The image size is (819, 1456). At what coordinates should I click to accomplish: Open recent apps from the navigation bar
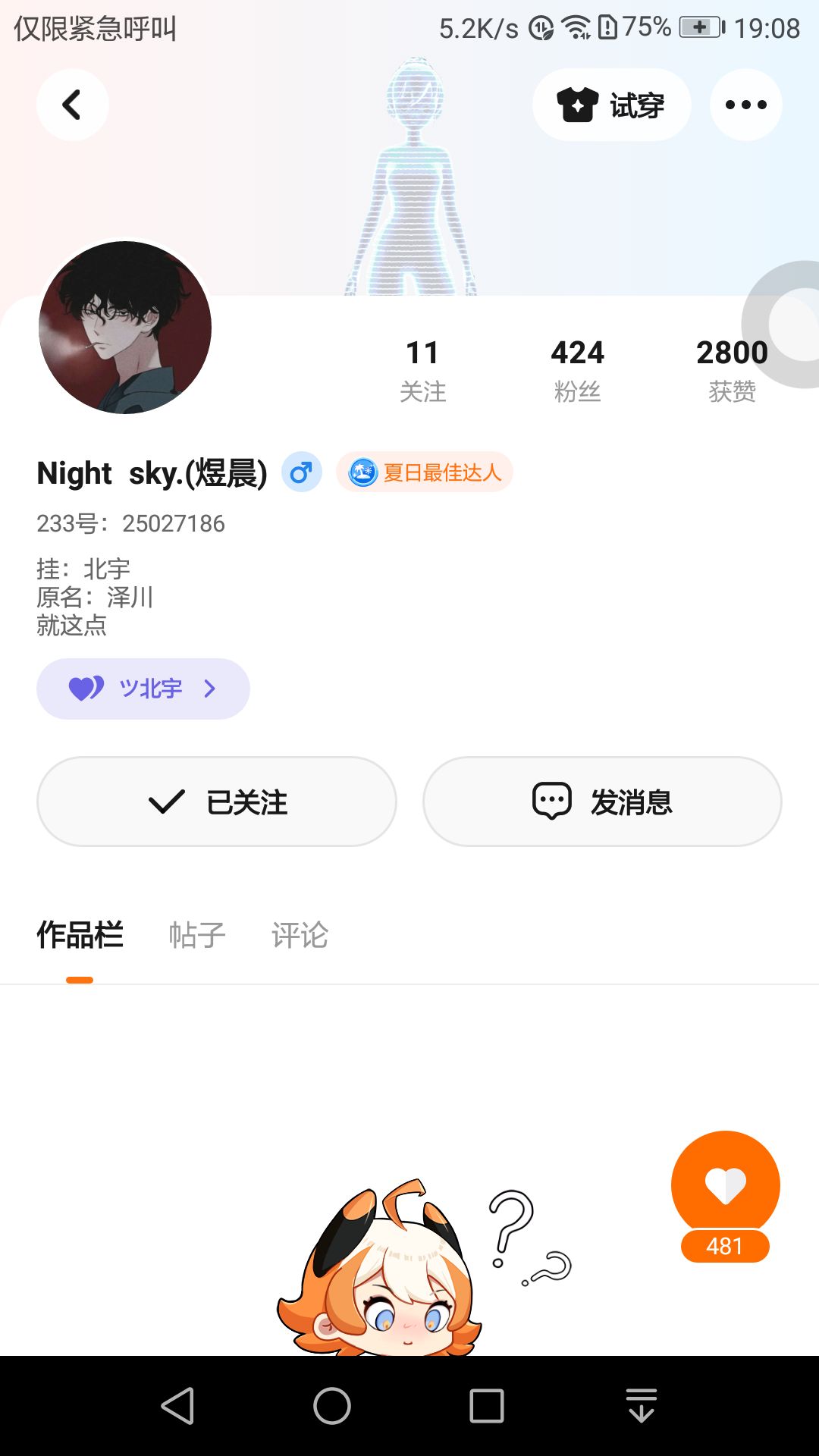pyautogui.click(x=487, y=1406)
